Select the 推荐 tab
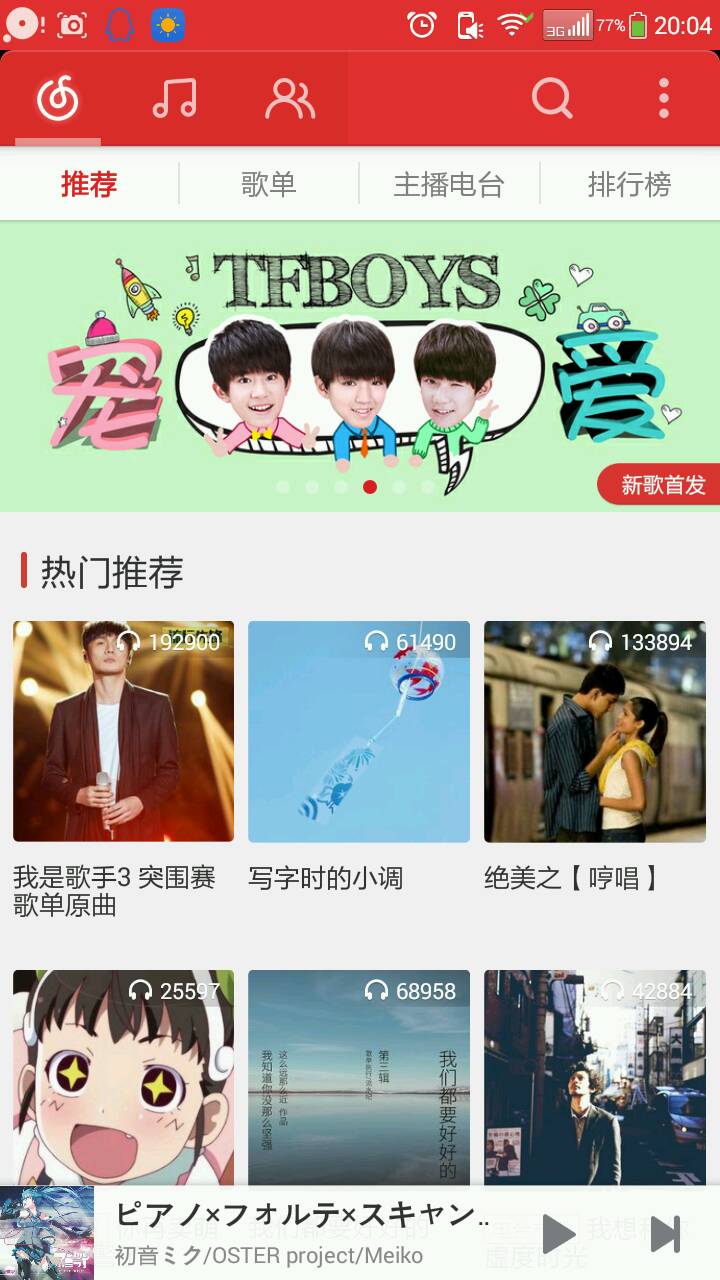 click(x=89, y=185)
